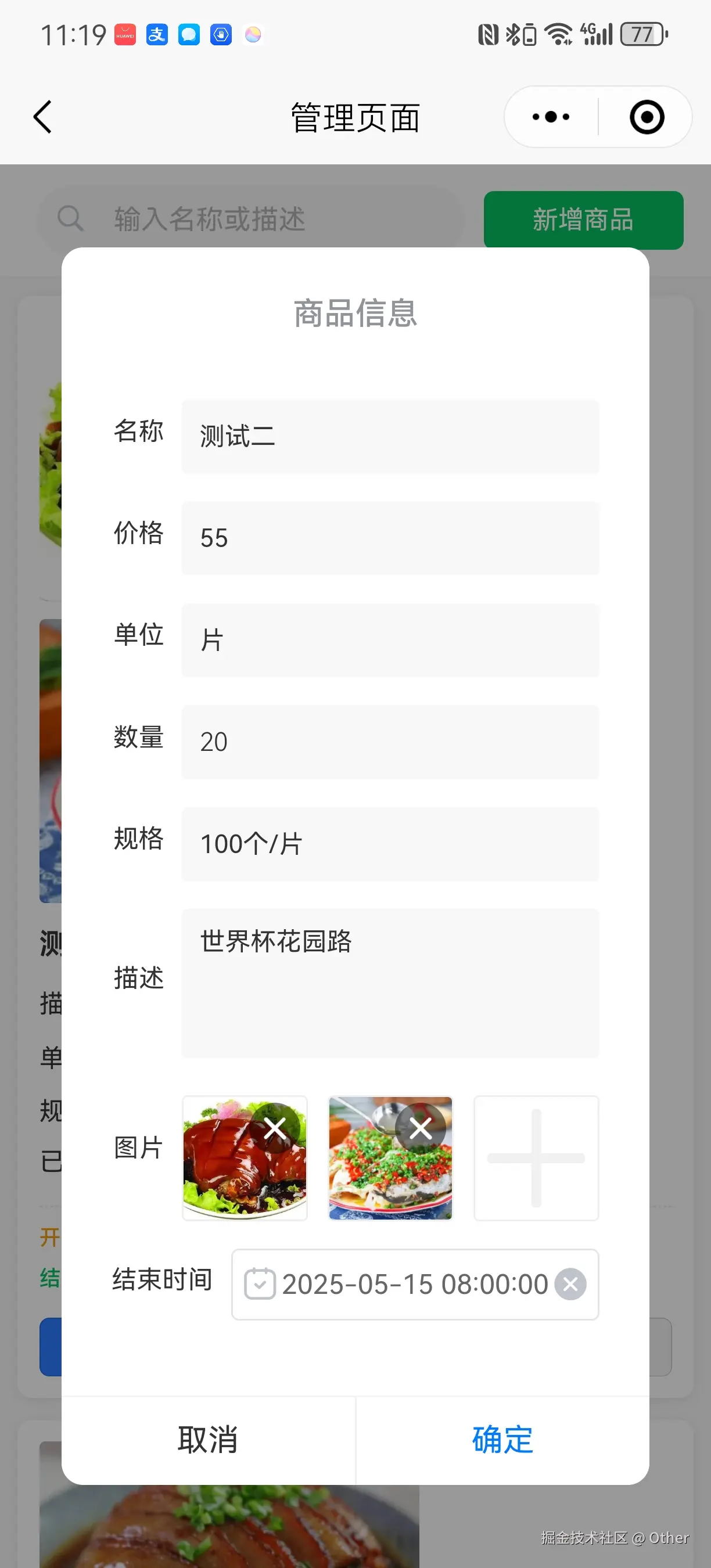Tap the circular mini-program exit icon
The height and width of the screenshot is (1568, 711).
click(x=646, y=116)
